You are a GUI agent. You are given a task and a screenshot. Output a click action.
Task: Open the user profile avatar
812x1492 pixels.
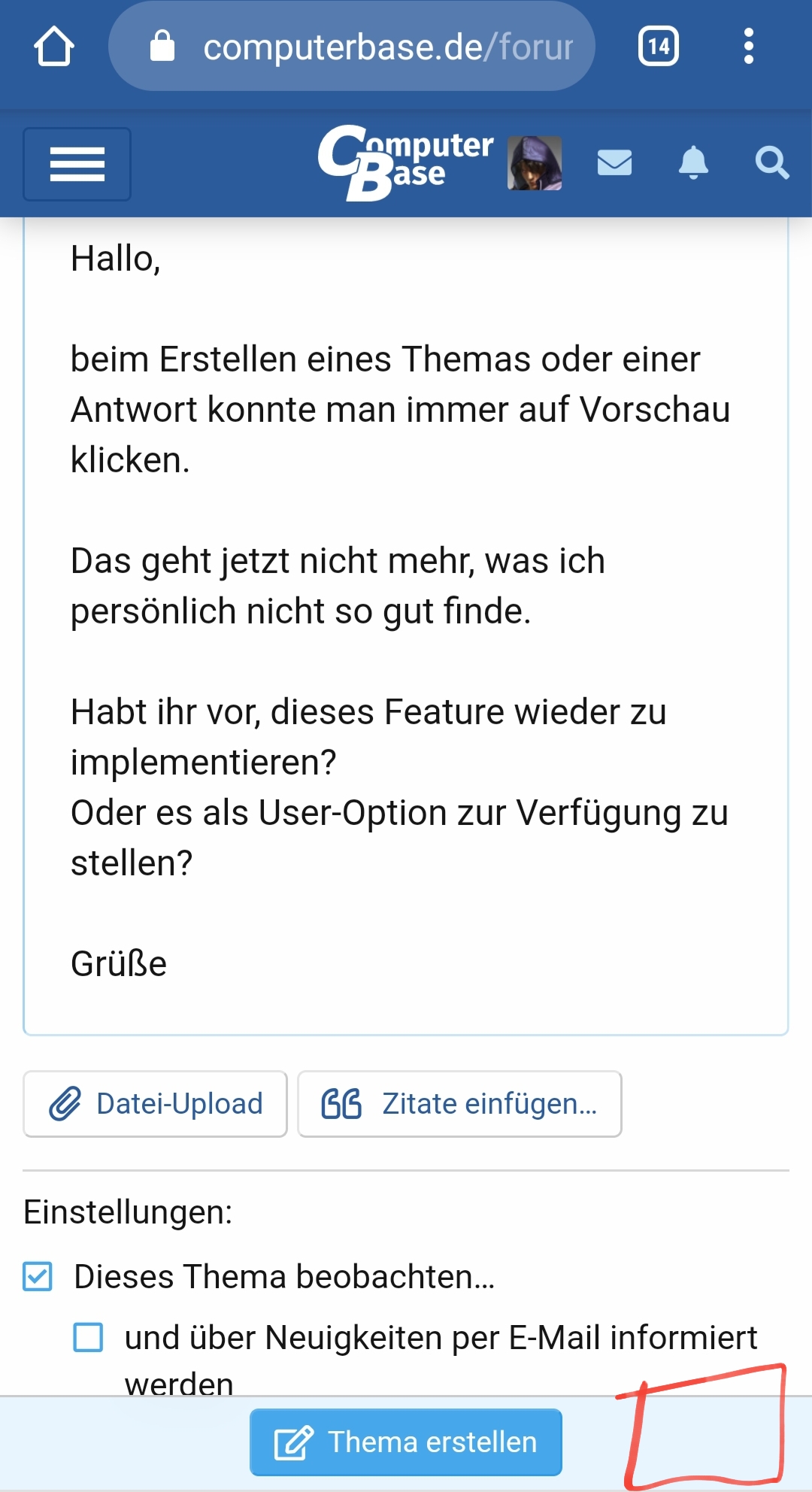(535, 163)
